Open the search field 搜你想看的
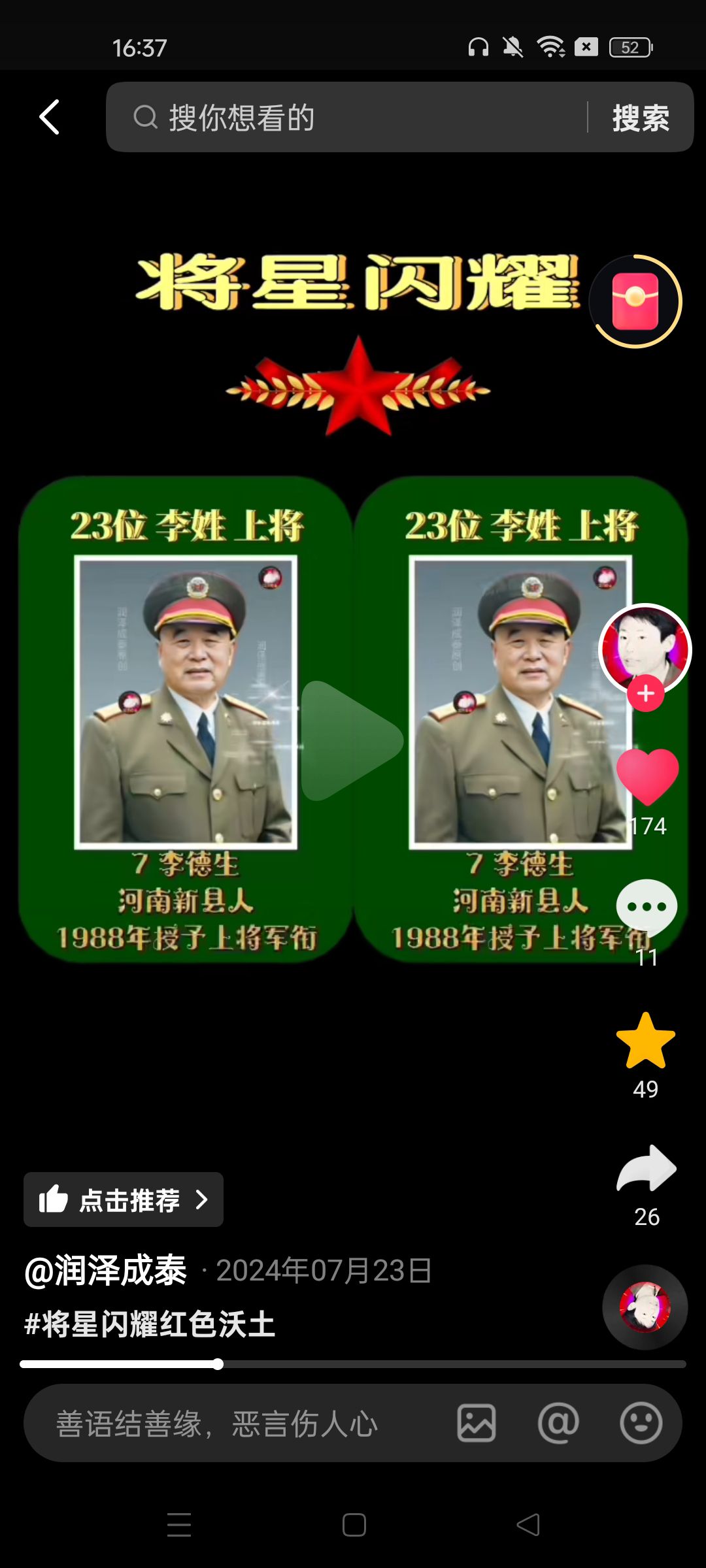 click(x=353, y=118)
